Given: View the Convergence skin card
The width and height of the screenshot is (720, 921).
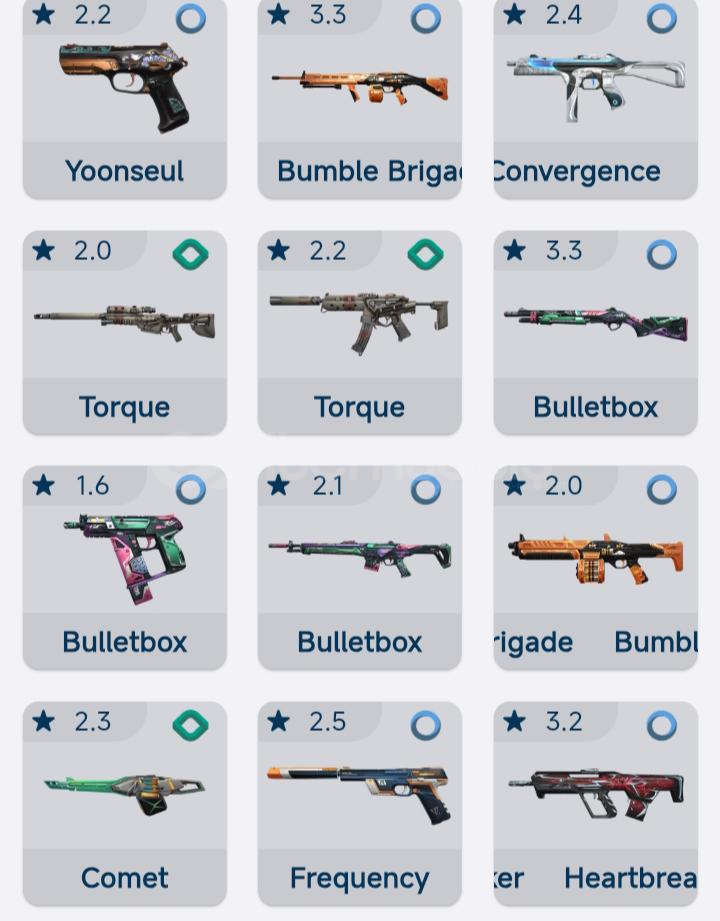Looking at the screenshot, I should 595,100.
